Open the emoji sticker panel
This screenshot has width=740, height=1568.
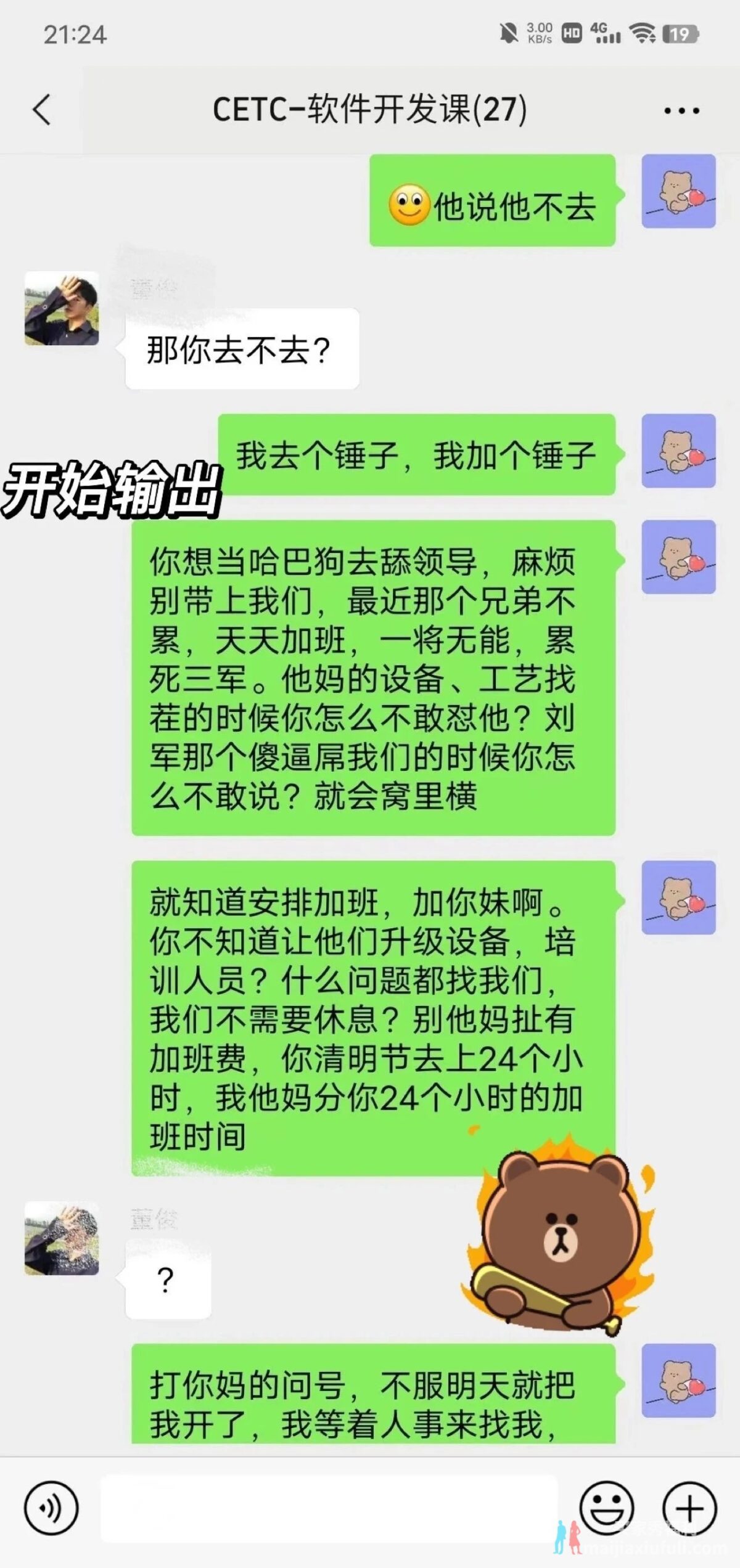[607, 1508]
